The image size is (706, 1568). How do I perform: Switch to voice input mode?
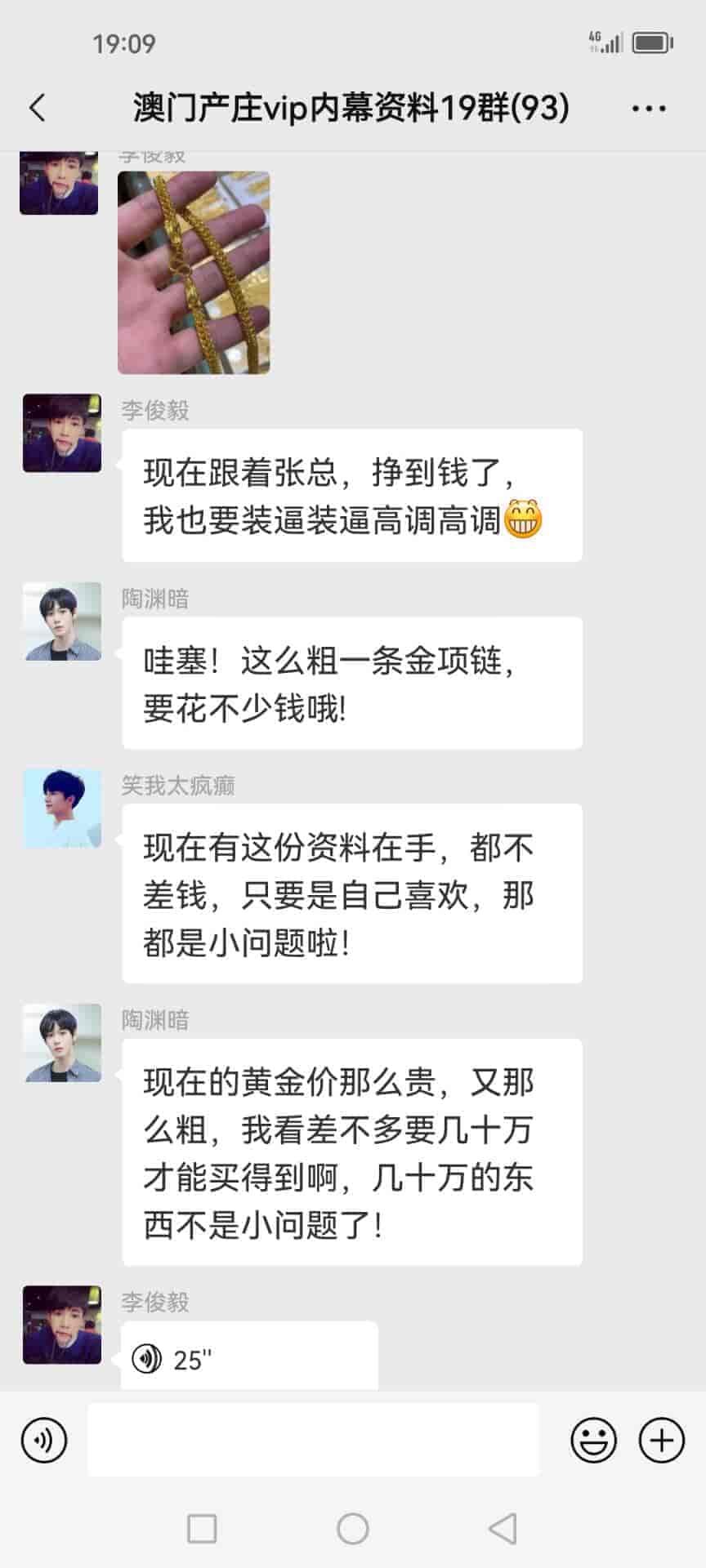coord(44,1440)
